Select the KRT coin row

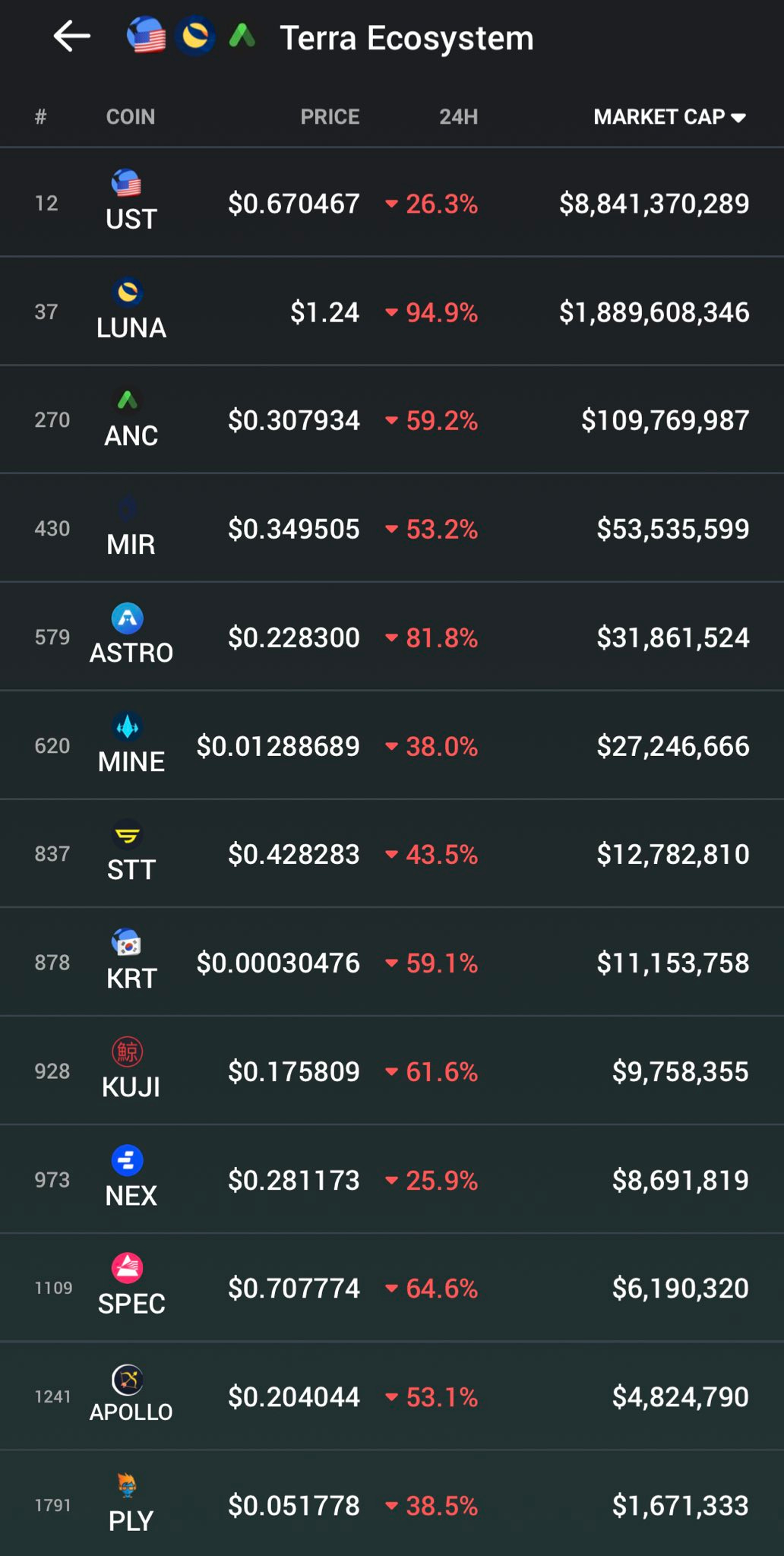[392, 963]
